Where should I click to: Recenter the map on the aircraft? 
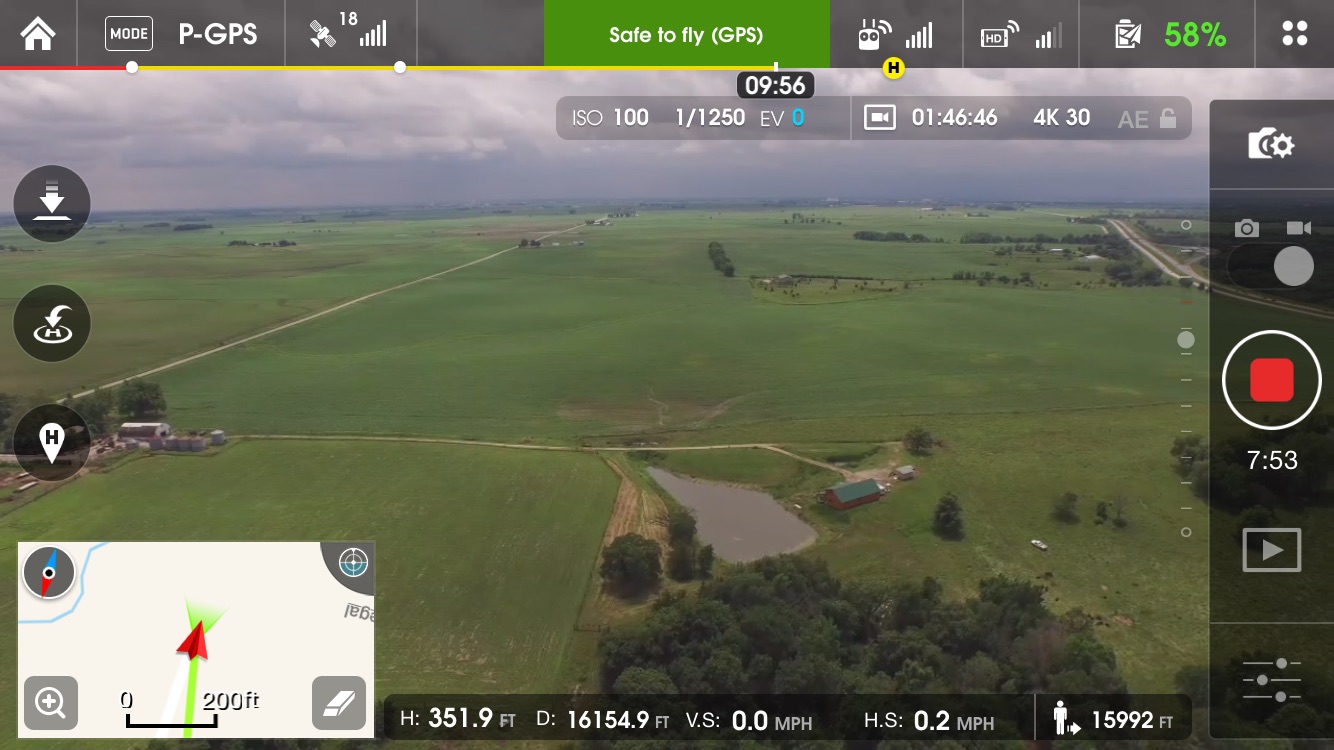pyautogui.click(x=353, y=562)
